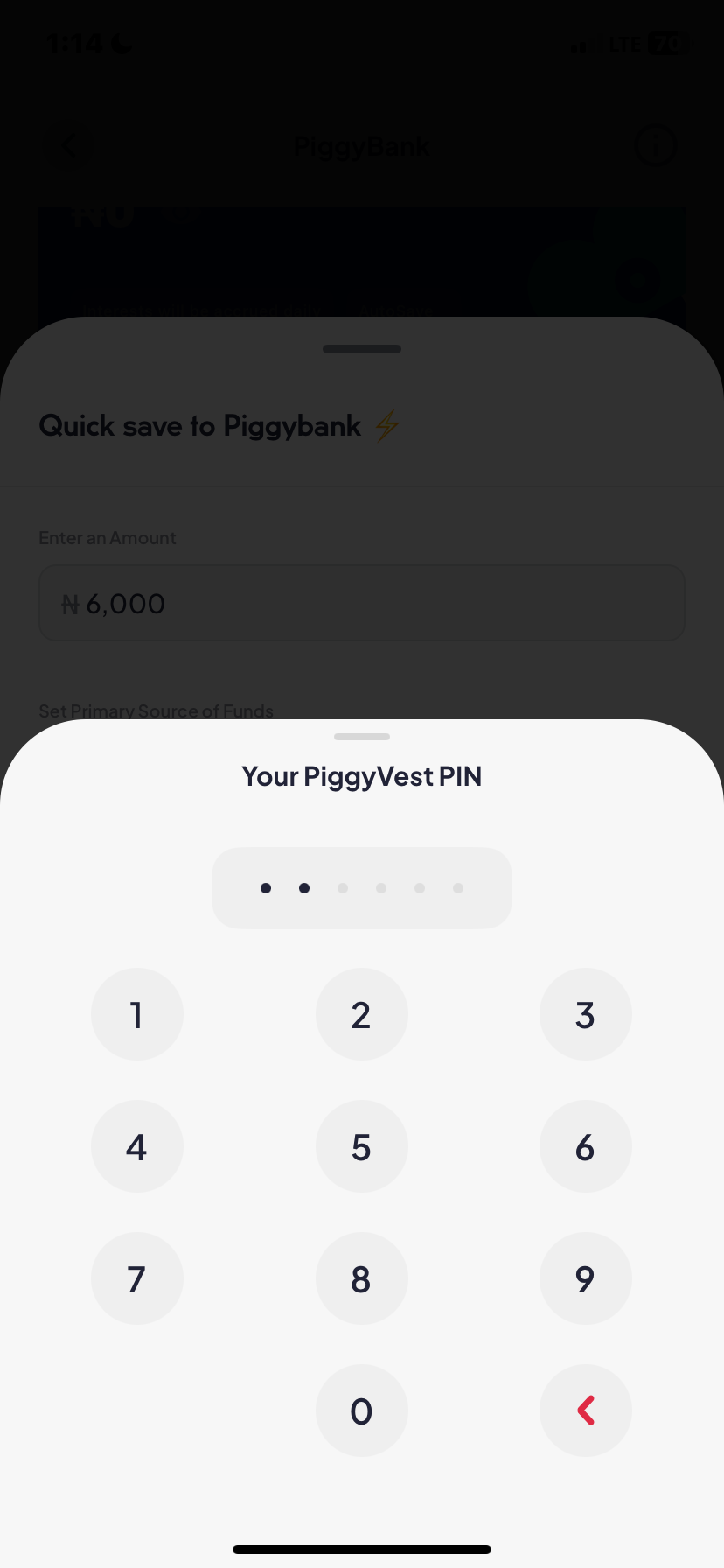Viewport: 724px width, 1568px height.
Task: Tap the backspace key on the PIN pad
Action: (x=585, y=1410)
